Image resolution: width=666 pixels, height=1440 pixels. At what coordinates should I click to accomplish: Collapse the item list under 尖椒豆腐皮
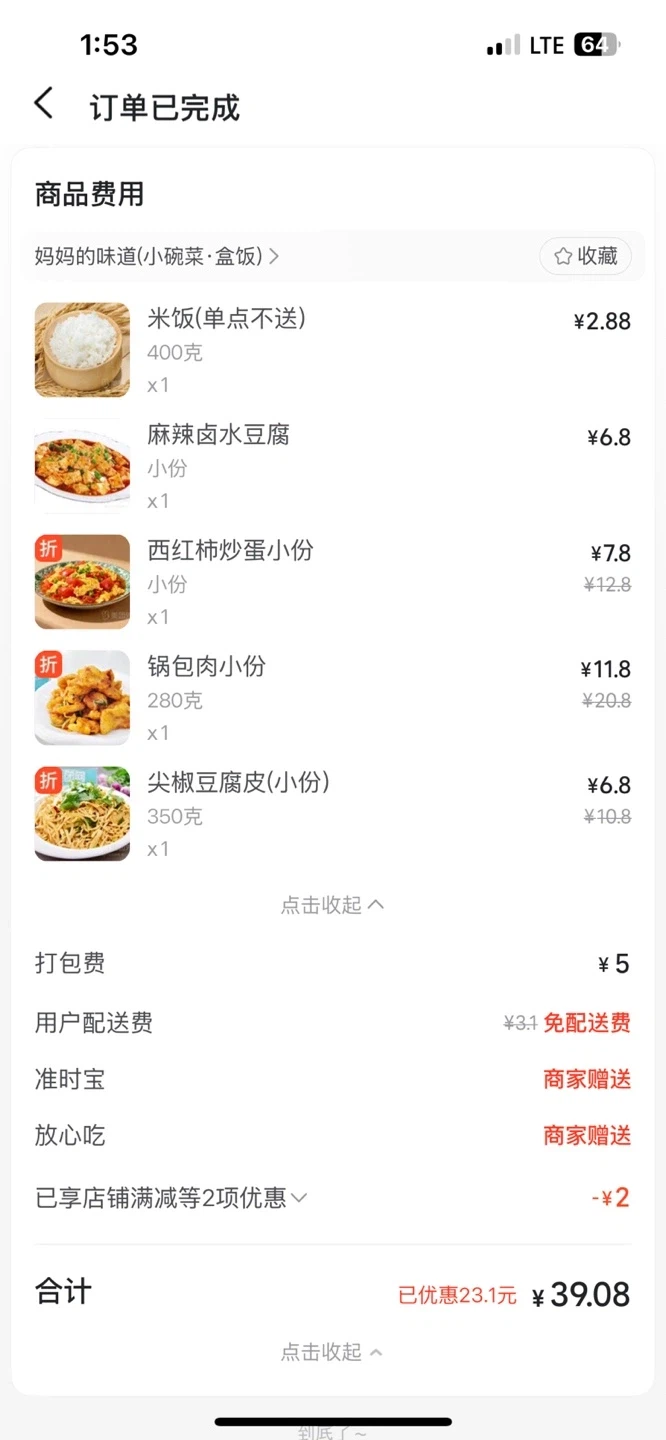(x=332, y=905)
